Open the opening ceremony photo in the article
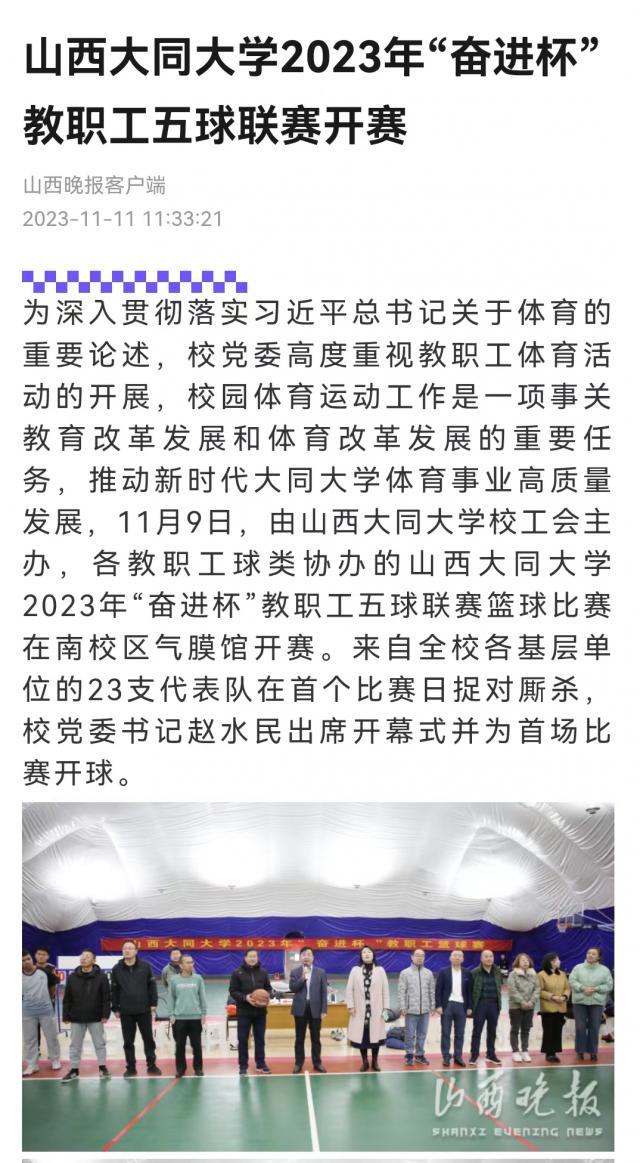Image resolution: width=640 pixels, height=1163 pixels. pyautogui.click(x=318, y=976)
